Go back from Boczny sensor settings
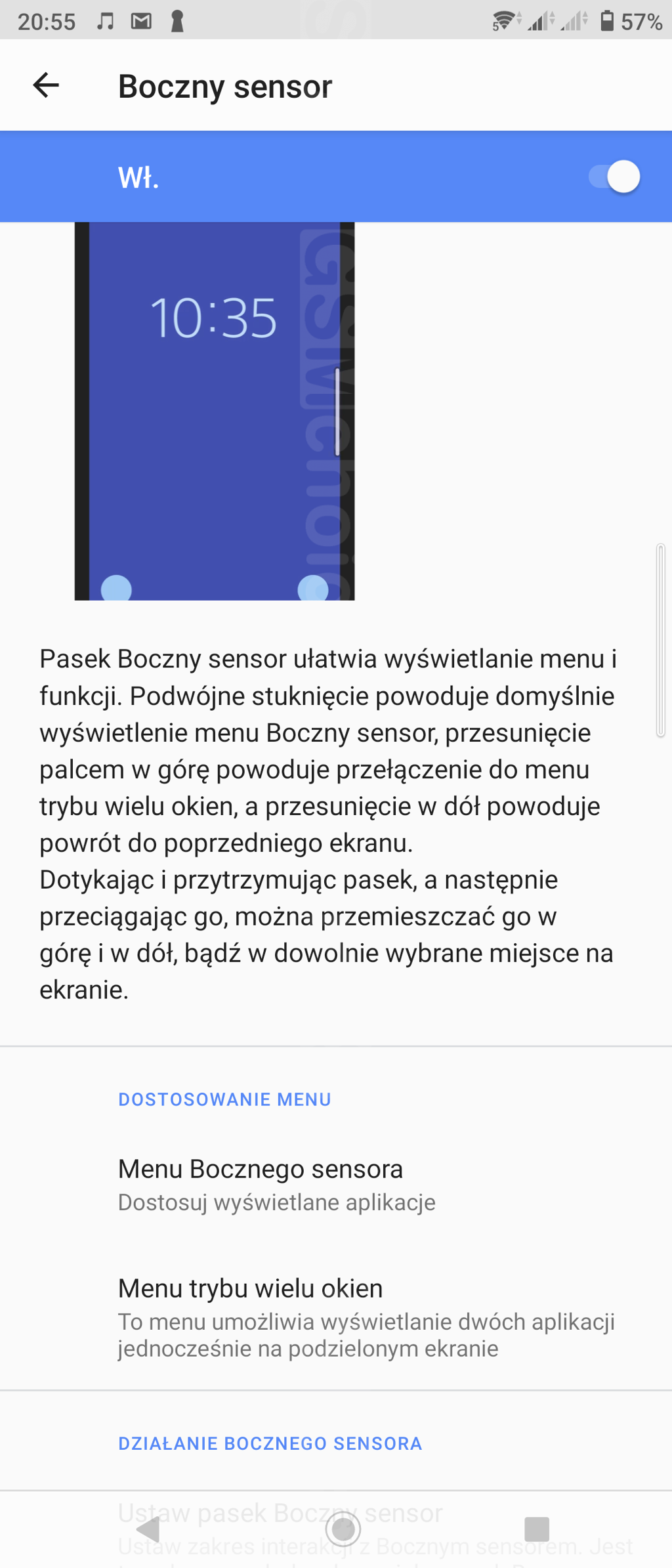This screenshot has width=672, height=1568. coord(46,85)
